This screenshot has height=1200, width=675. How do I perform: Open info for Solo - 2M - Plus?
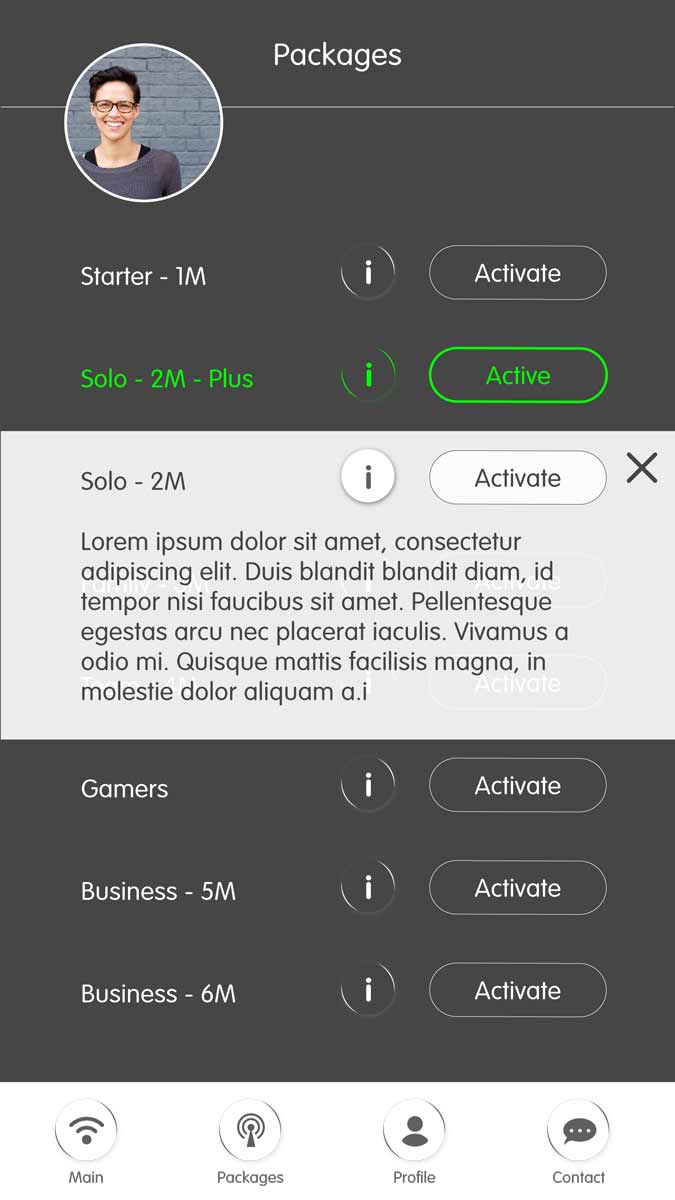coord(368,375)
